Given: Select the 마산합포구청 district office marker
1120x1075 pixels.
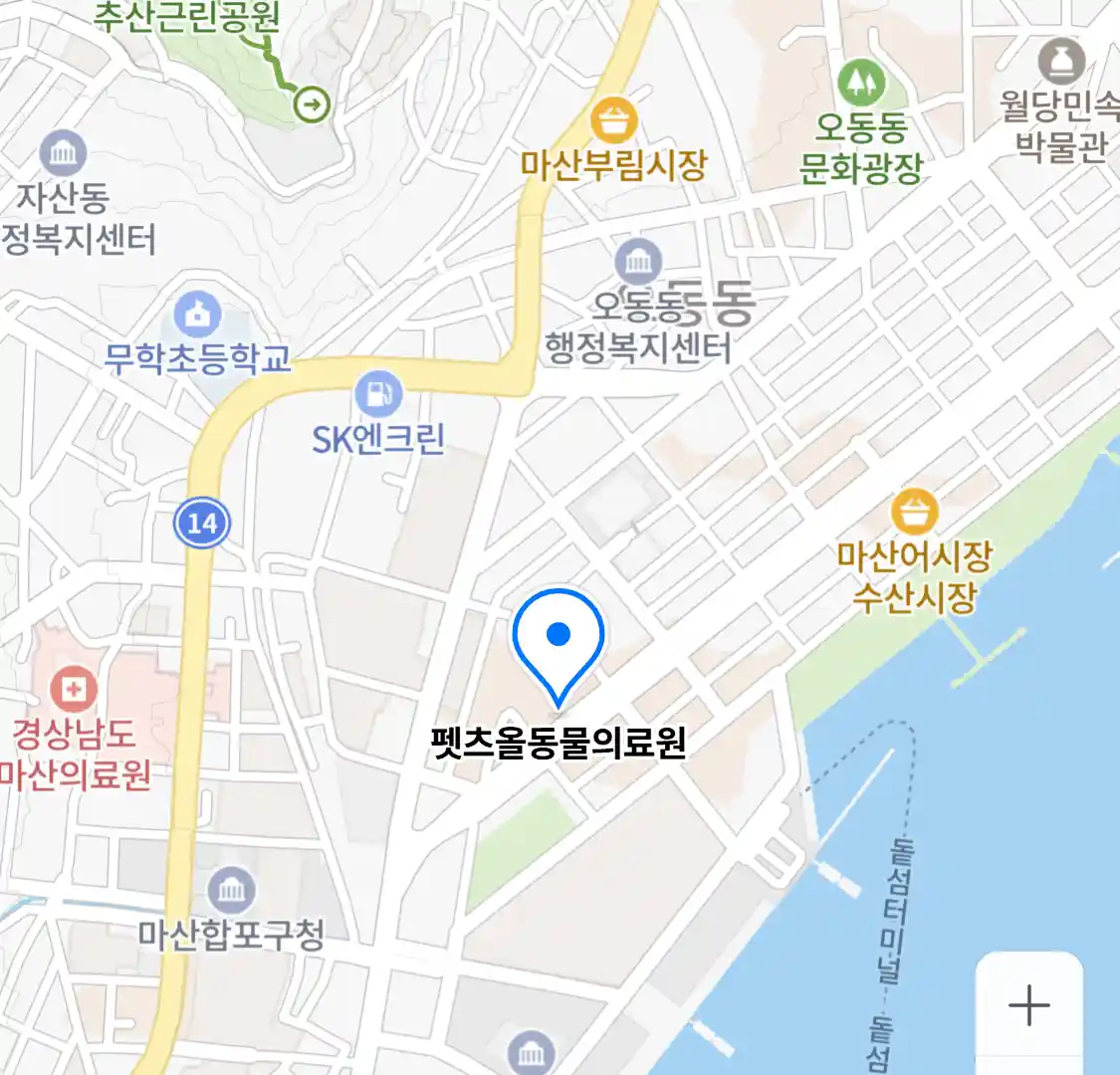Looking at the screenshot, I should coord(231,890).
